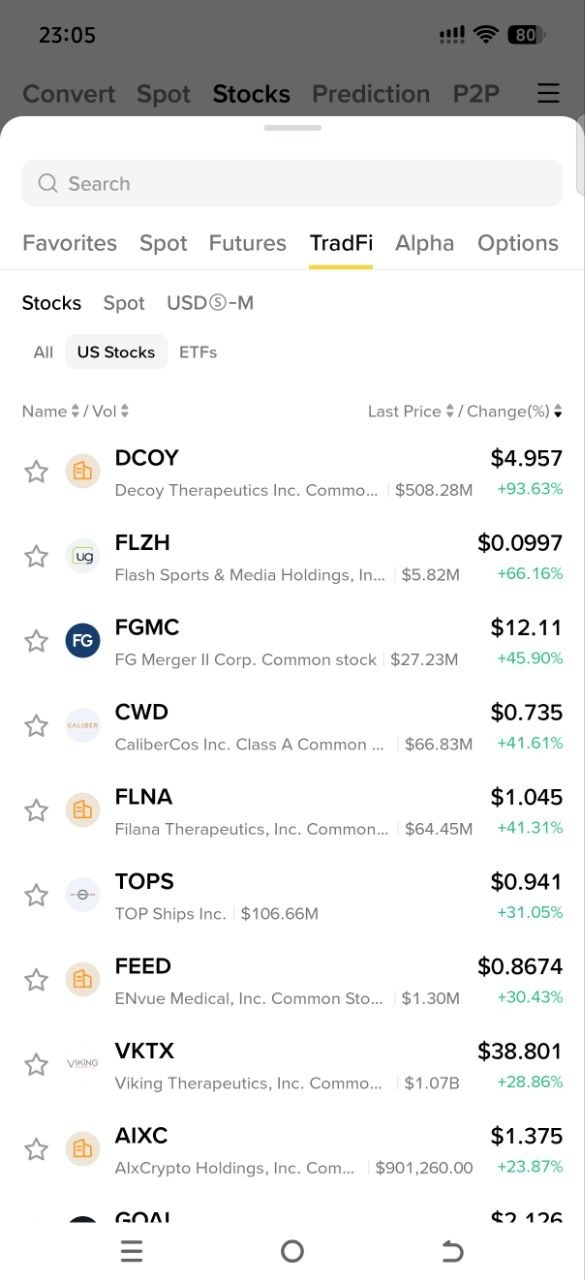Viewport: 585px width, 1280px height.
Task: View CWD CaliberCos stock
Action: [292, 726]
